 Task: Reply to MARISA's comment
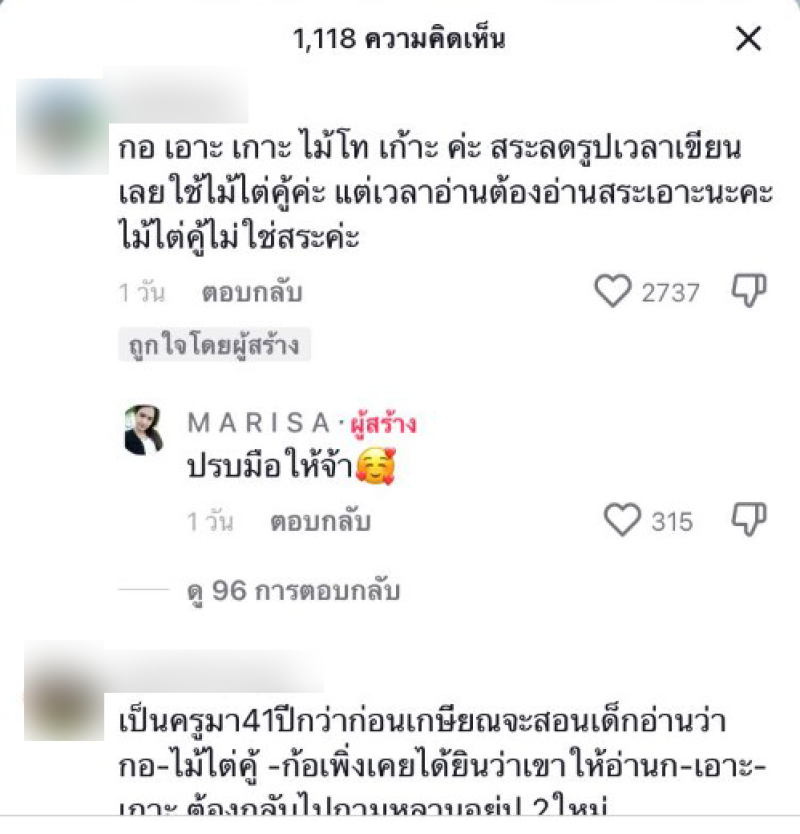[320, 521]
